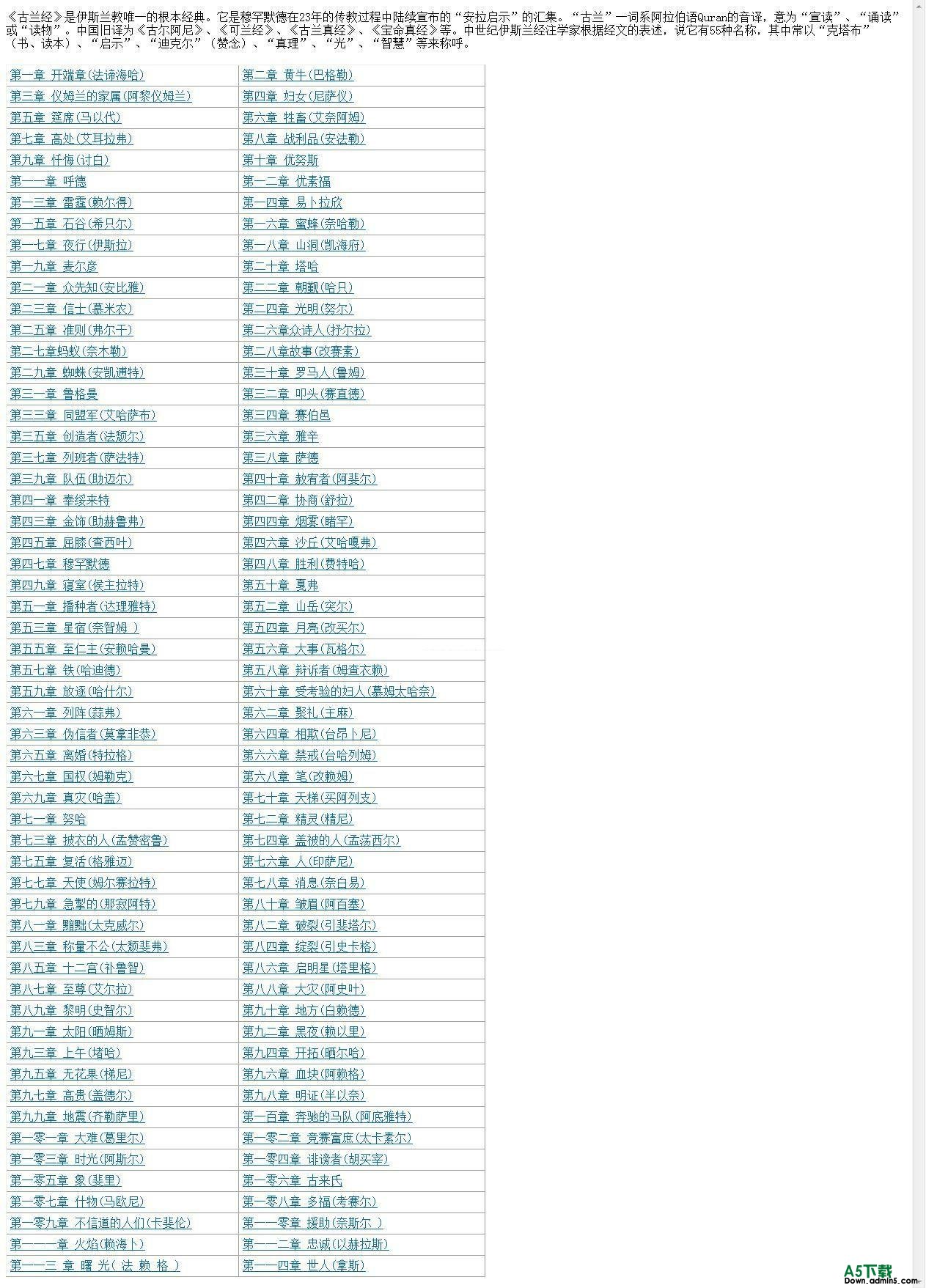Open chapter 18 山洞 (凯海府)
The width and height of the screenshot is (926, 1288).
pyautogui.click(x=304, y=245)
